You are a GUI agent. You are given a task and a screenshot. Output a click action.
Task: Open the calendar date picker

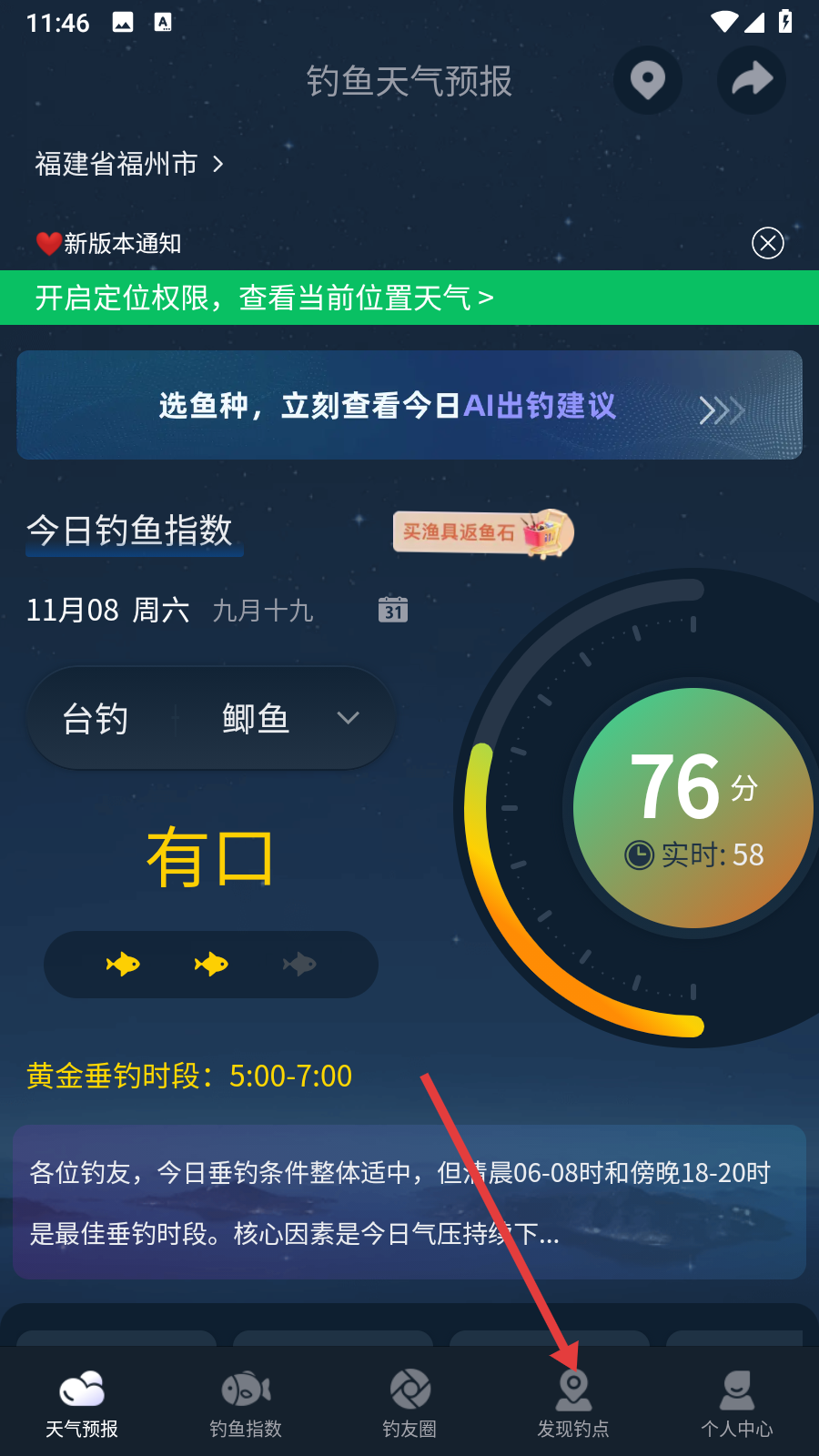tap(392, 610)
